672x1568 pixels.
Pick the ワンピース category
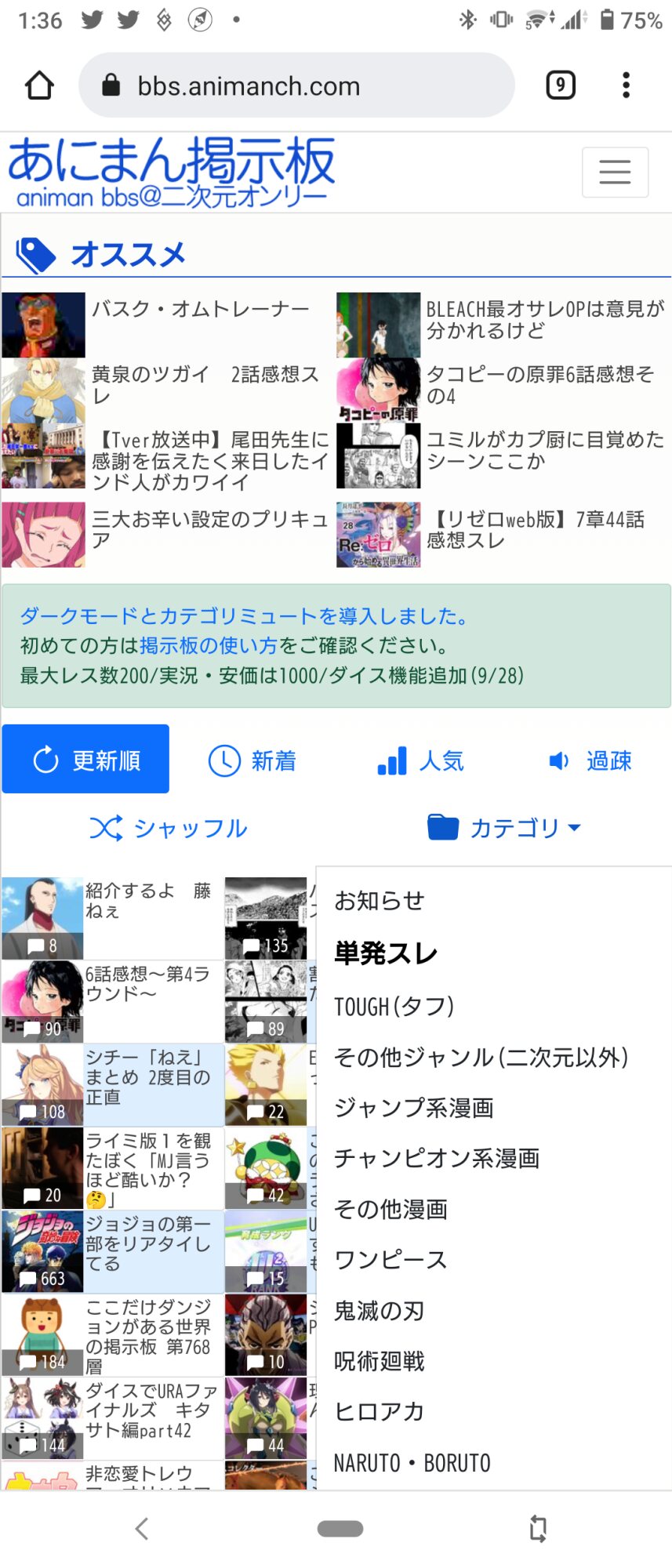(x=390, y=1260)
